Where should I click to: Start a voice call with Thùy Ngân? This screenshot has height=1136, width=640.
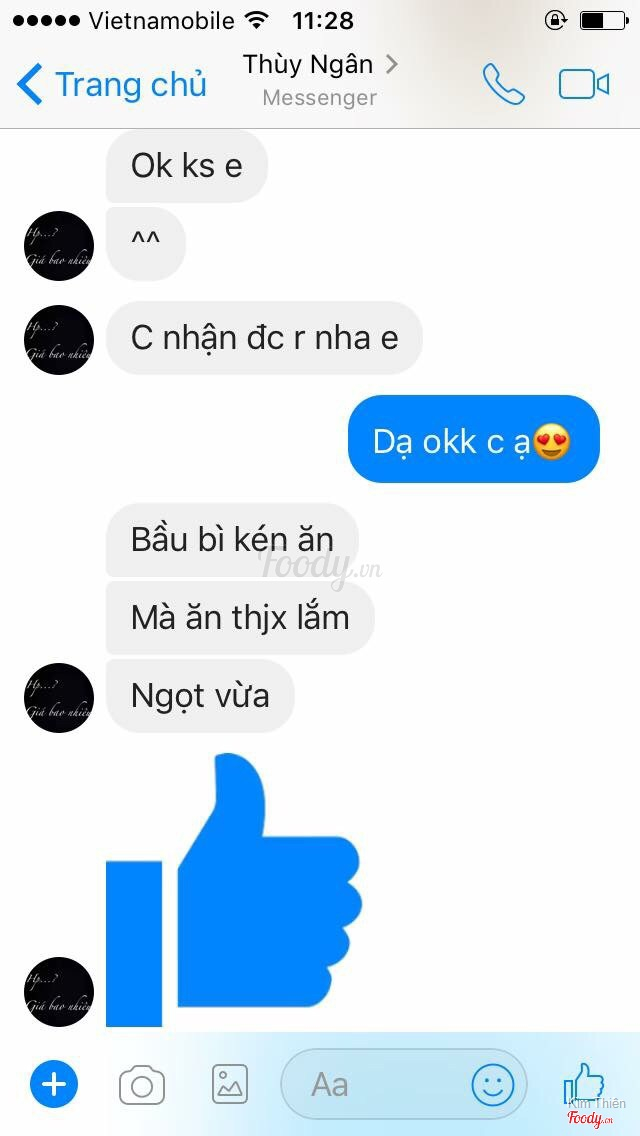pyautogui.click(x=503, y=84)
